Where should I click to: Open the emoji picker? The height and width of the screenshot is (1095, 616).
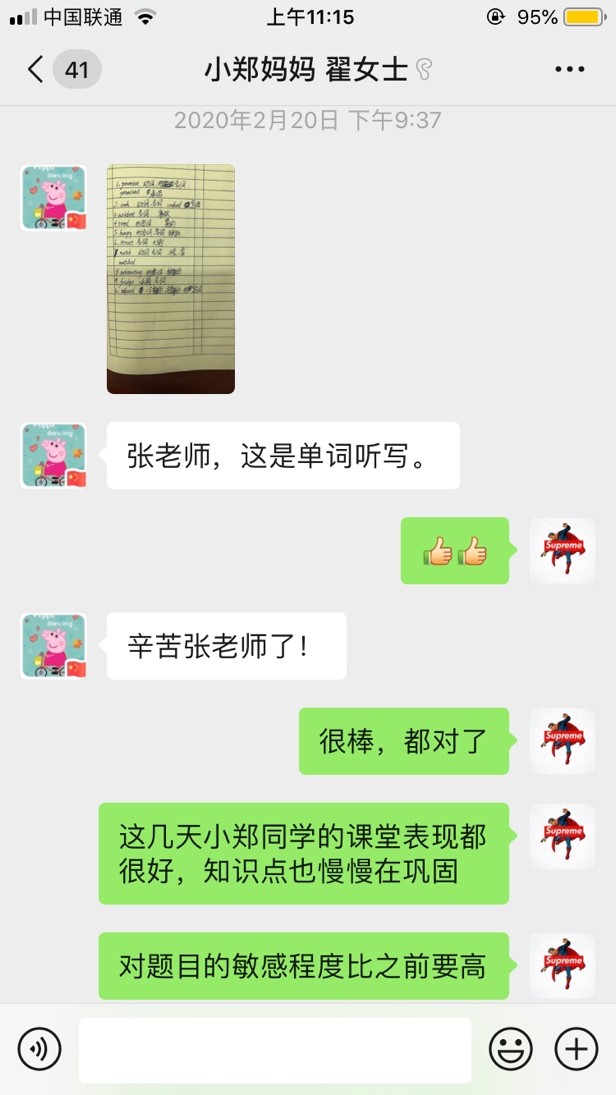coord(510,1049)
